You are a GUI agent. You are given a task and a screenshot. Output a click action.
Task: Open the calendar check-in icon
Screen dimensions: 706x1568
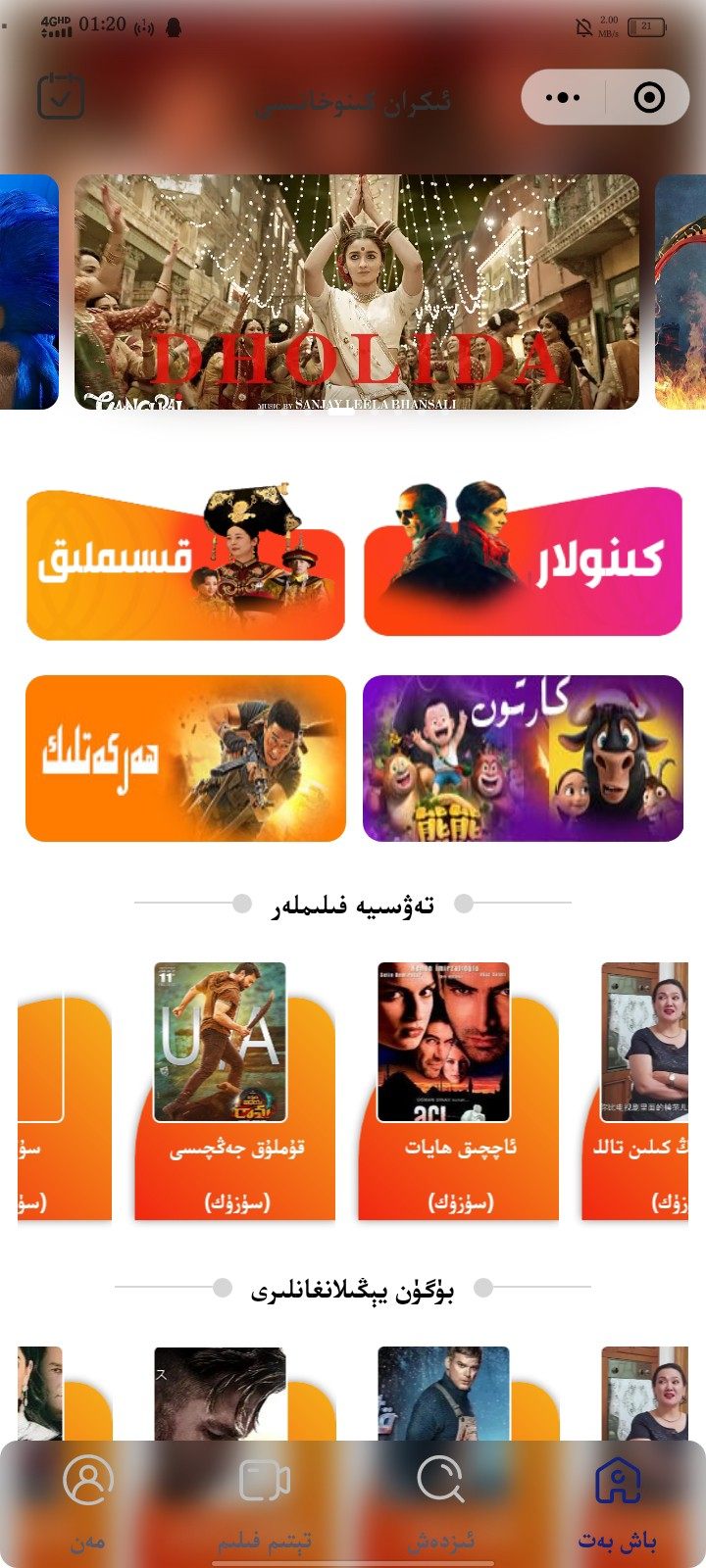pos(61,97)
